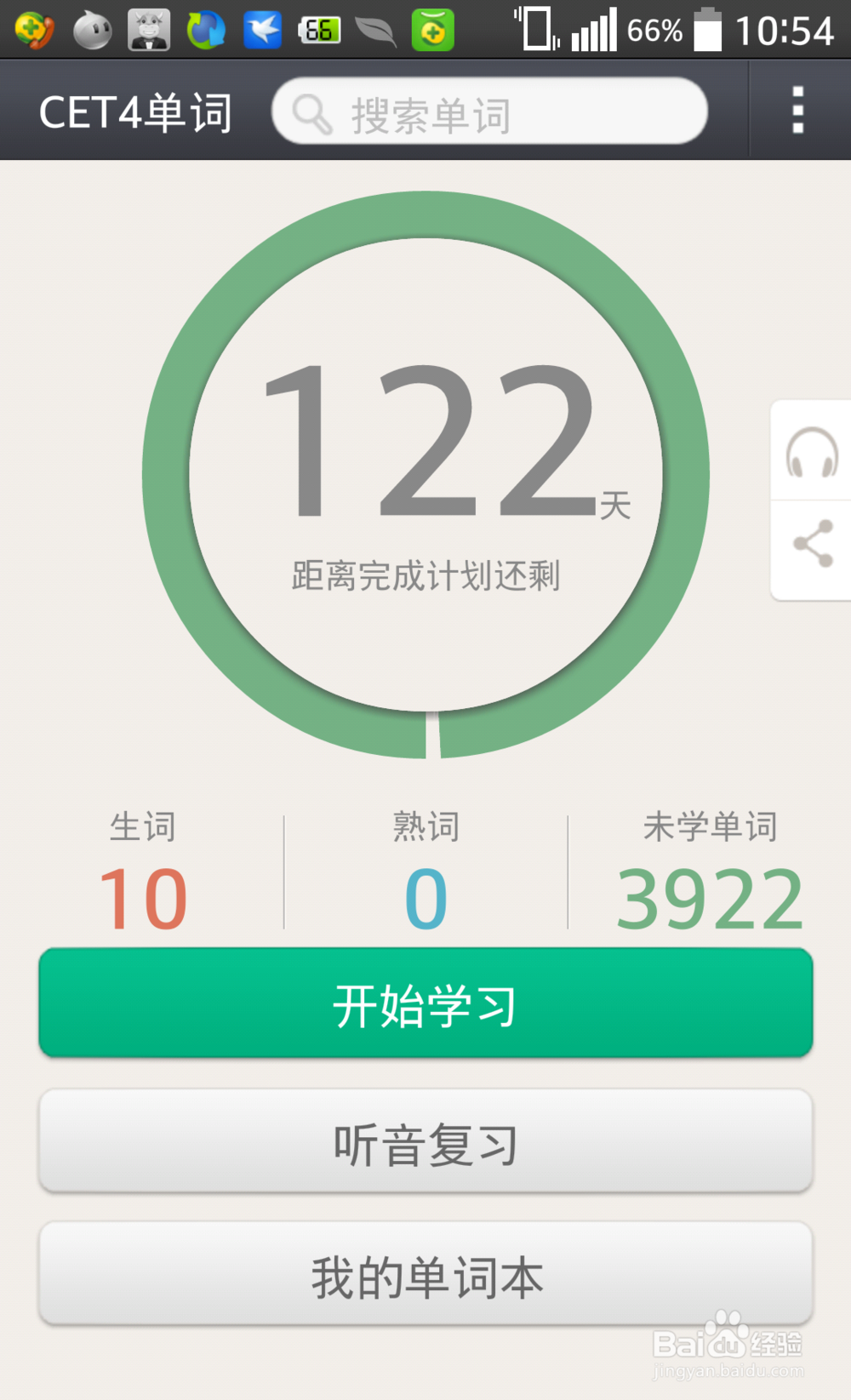Tap the CET4单词 title text
Viewport: 851px width, 1400px height.
[136, 111]
